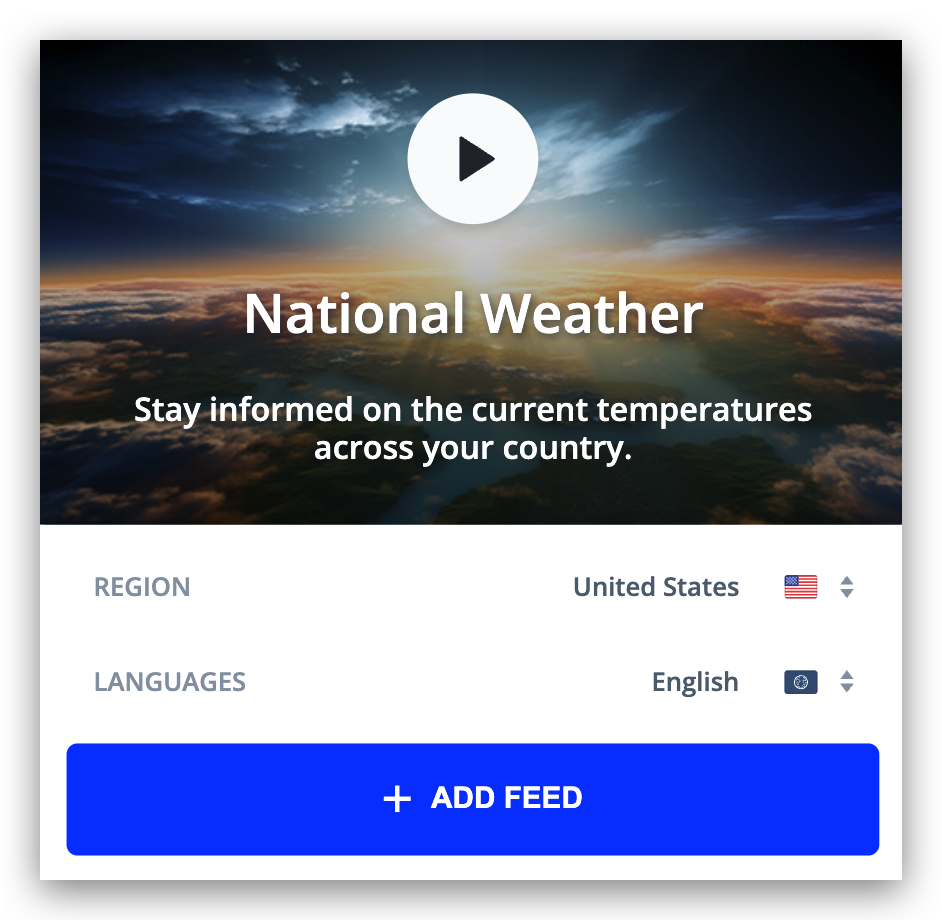Play the National Weather preview

tap(472, 159)
